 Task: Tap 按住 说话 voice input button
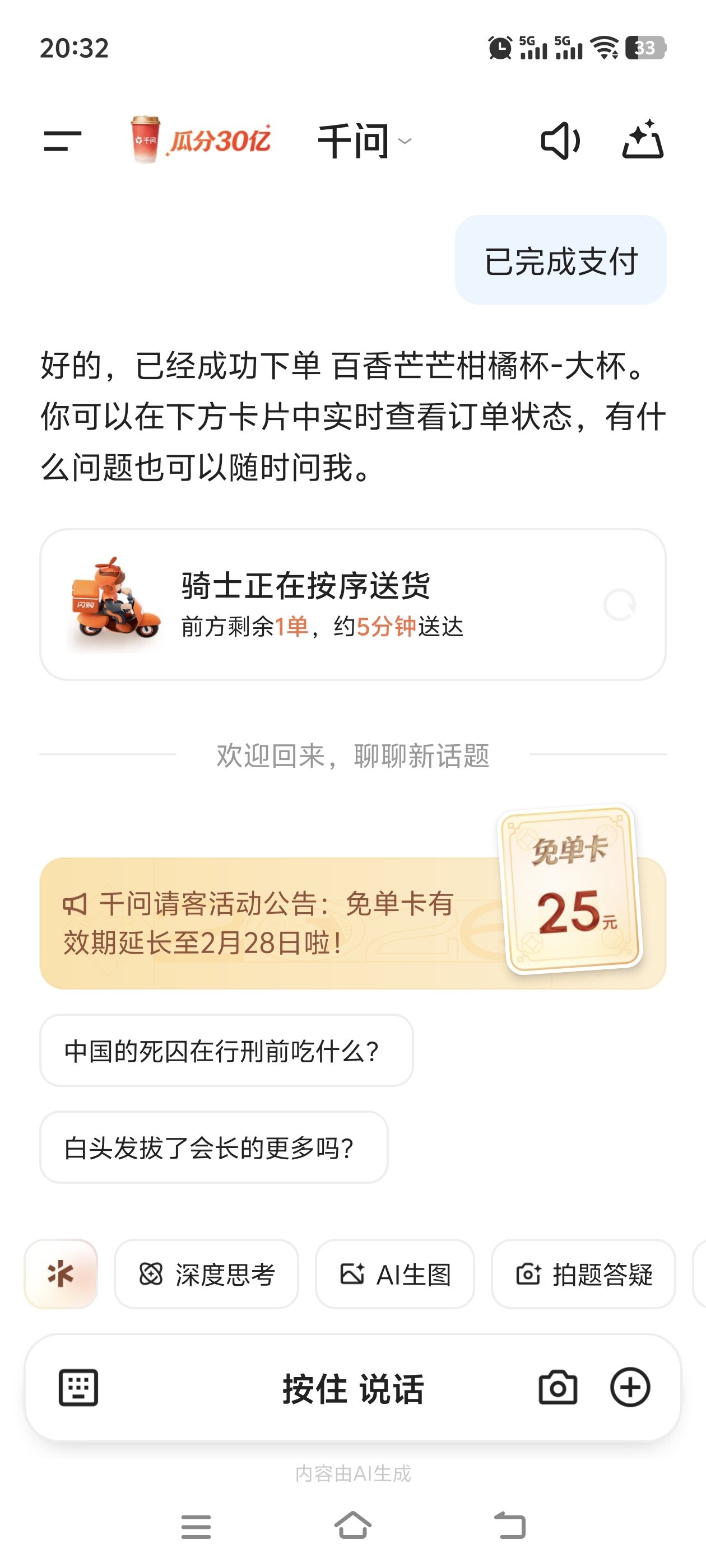tap(352, 1389)
